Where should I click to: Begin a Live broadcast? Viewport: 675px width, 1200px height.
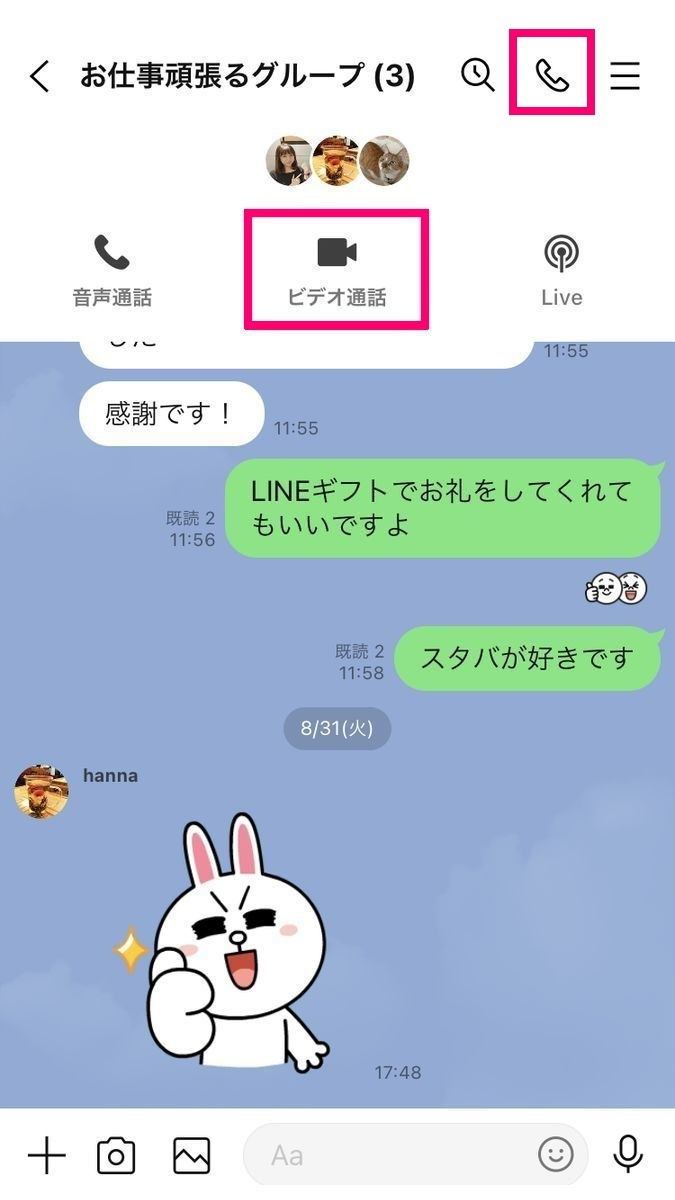561,270
